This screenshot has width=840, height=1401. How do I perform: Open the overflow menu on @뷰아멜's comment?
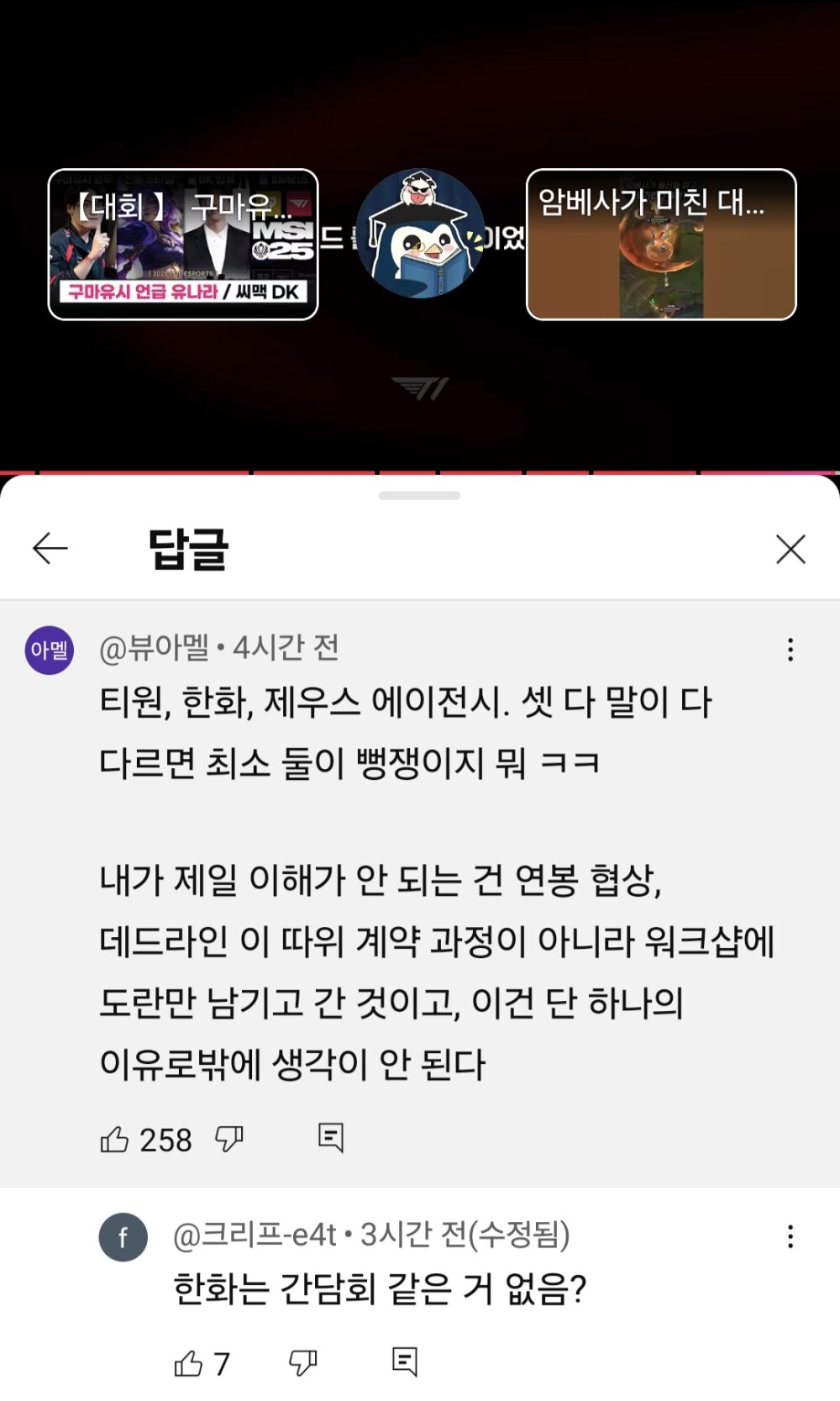click(x=790, y=650)
